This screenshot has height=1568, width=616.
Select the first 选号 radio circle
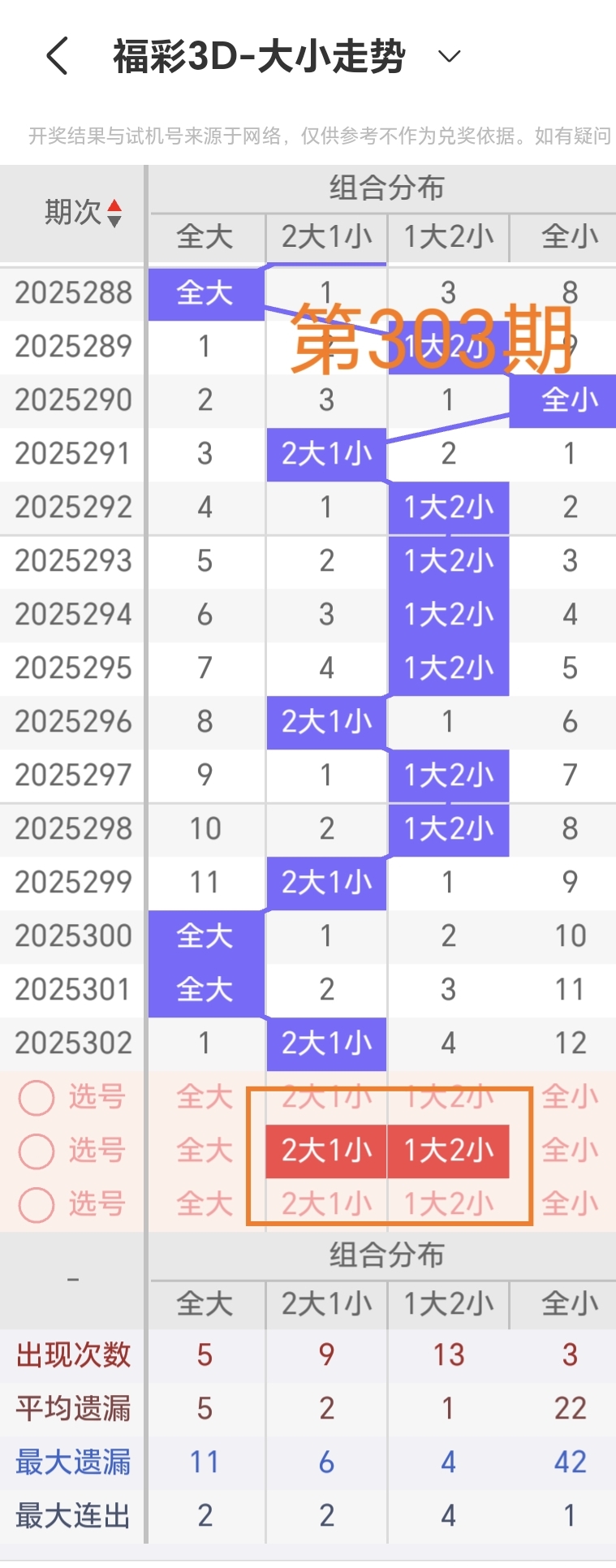[36, 1097]
